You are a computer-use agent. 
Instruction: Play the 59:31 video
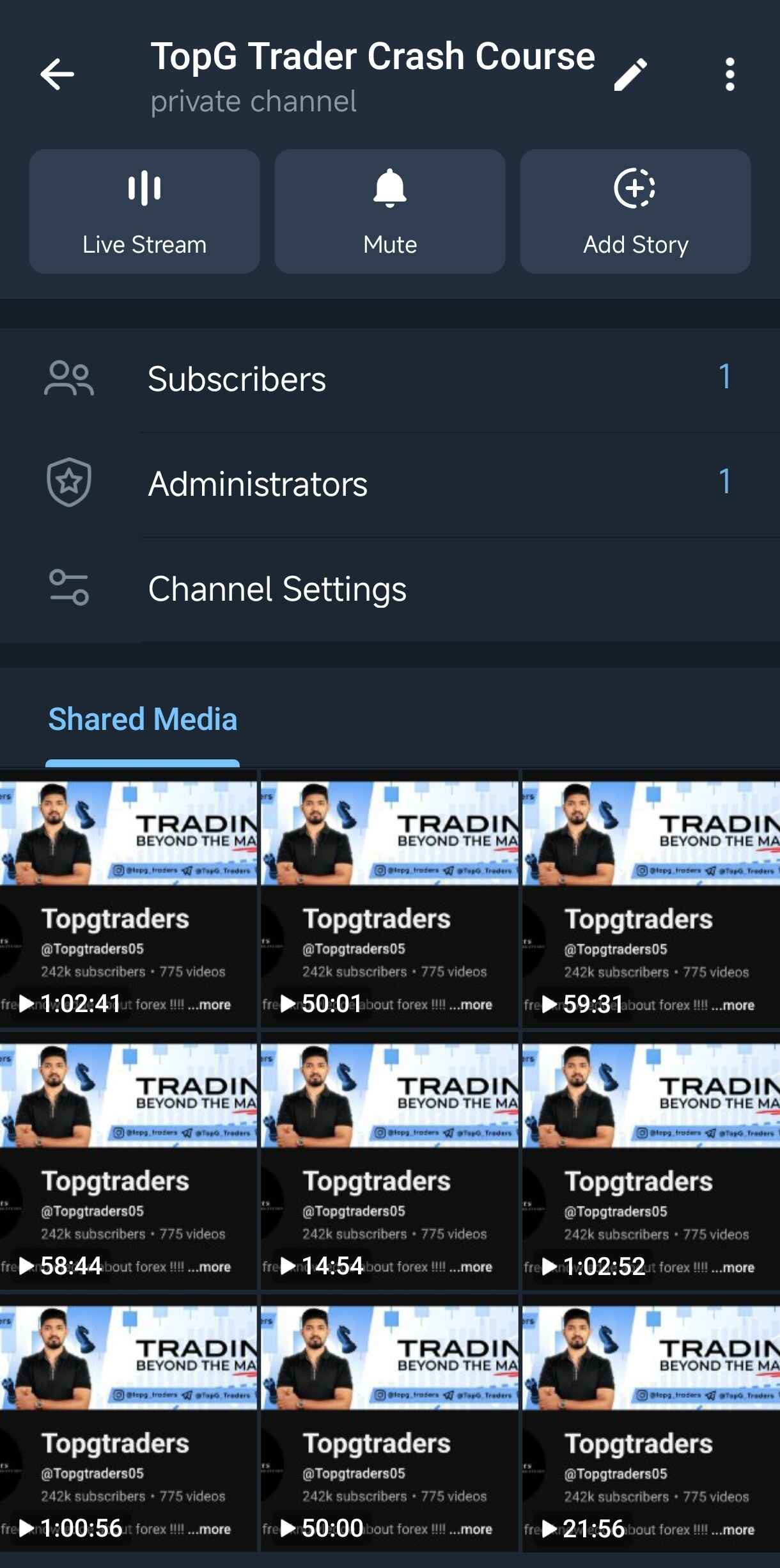(651, 899)
